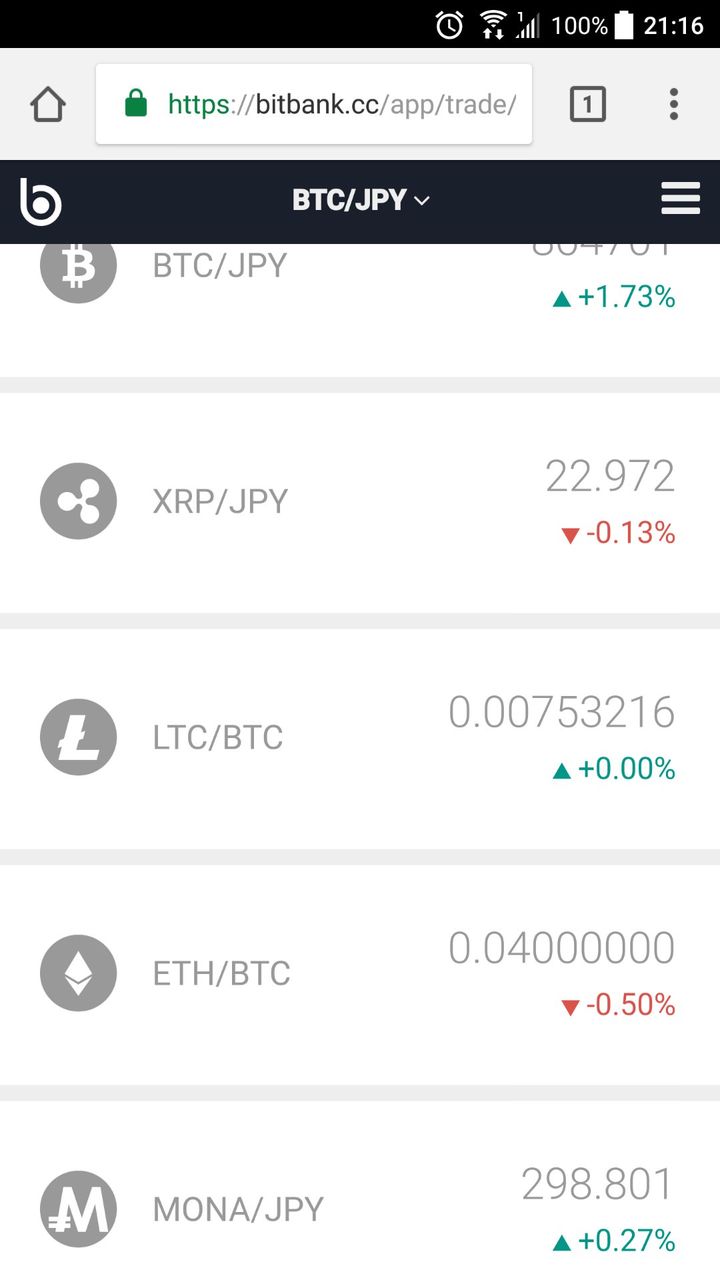720x1280 pixels.
Task: Open the hamburger menu
Action: click(680, 200)
